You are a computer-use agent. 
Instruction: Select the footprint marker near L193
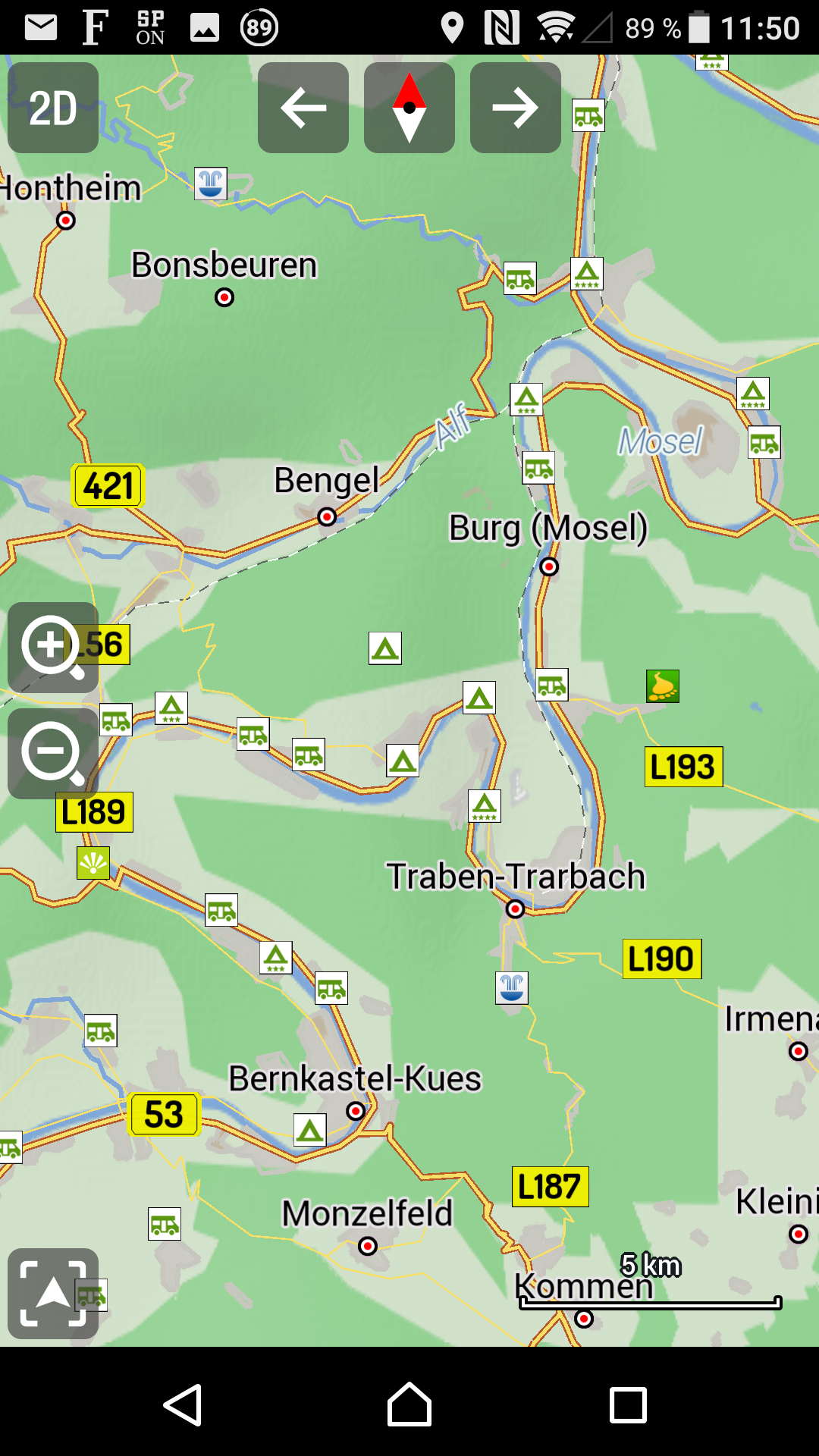tap(663, 686)
